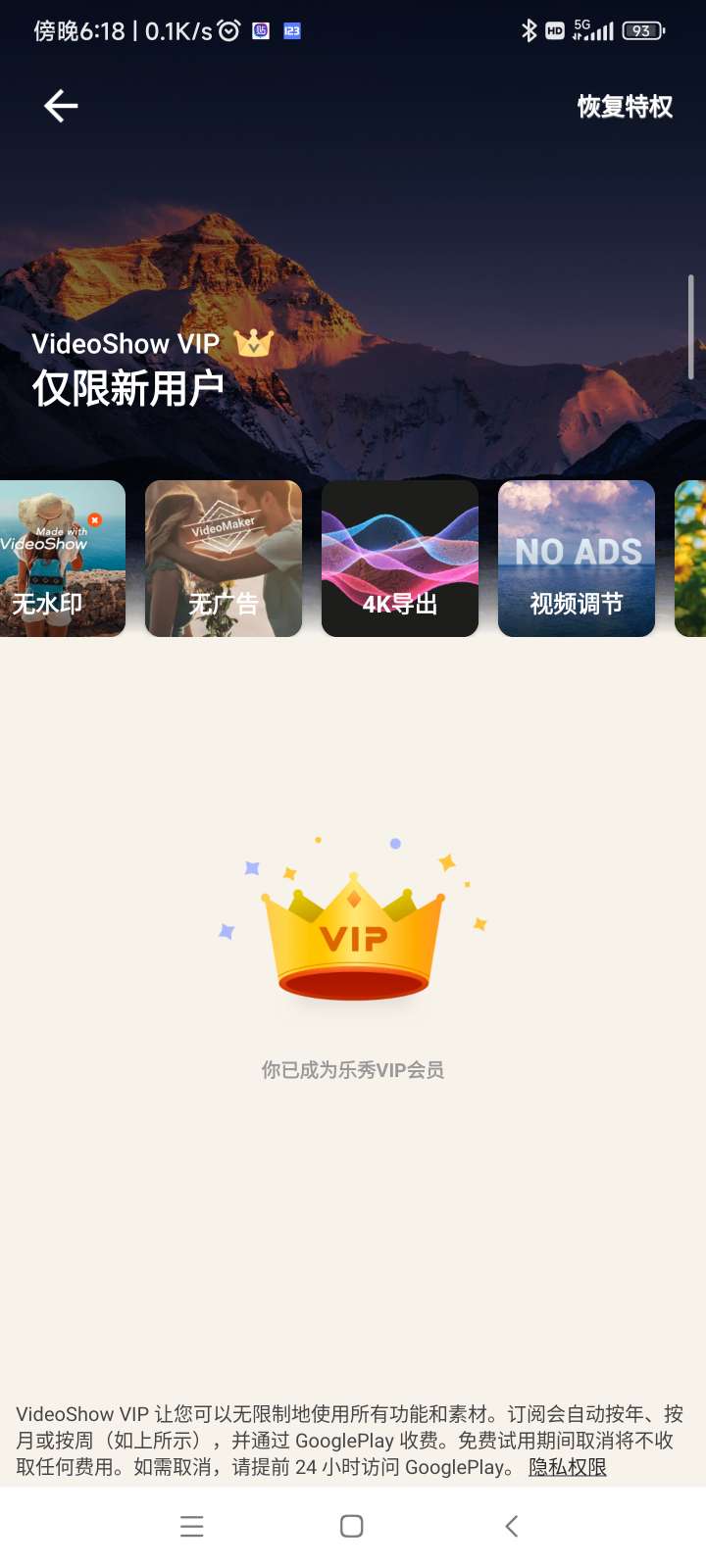Open the 视频调节 feature card
Viewport: 706px width, 1568px height.
(x=577, y=559)
